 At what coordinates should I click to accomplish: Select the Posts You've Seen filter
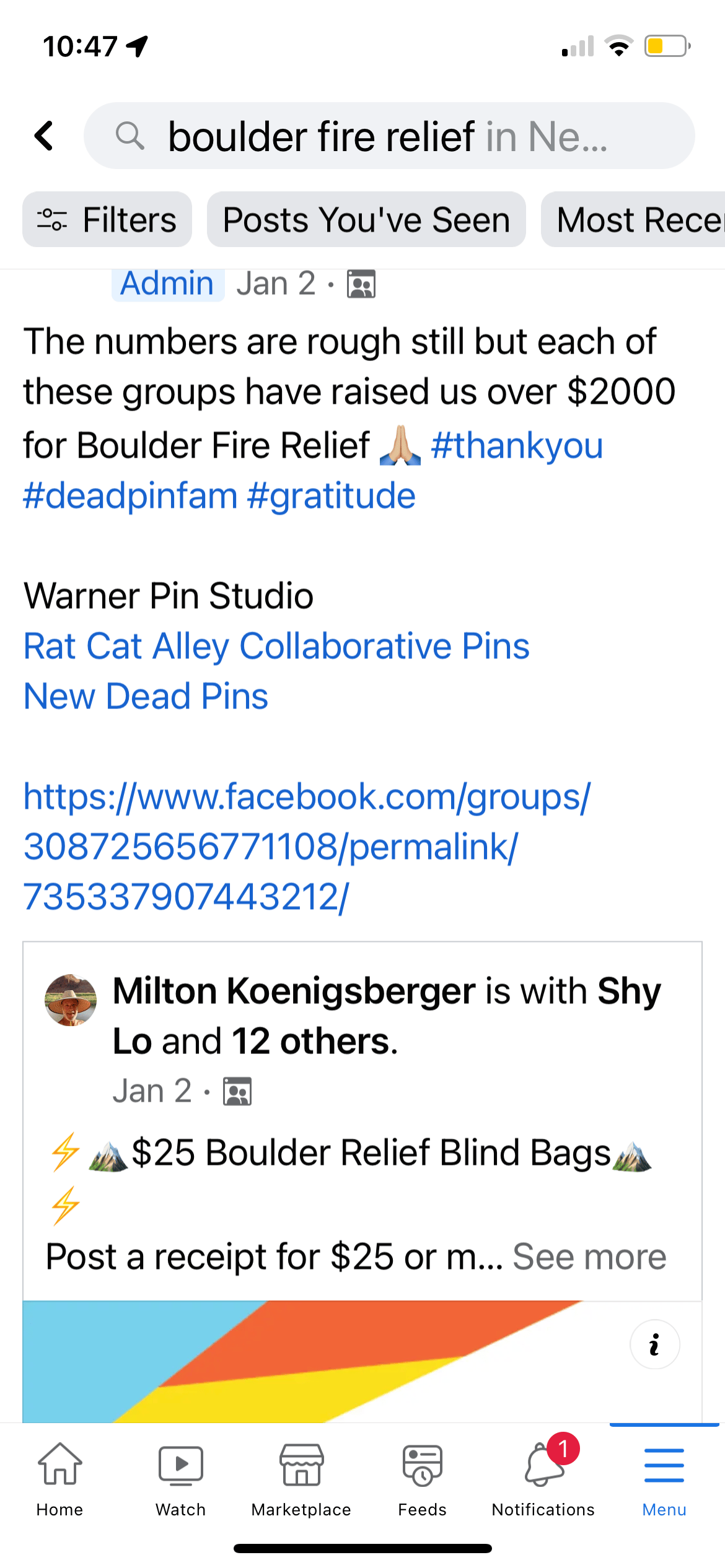pyautogui.click(x=366, y=220)
